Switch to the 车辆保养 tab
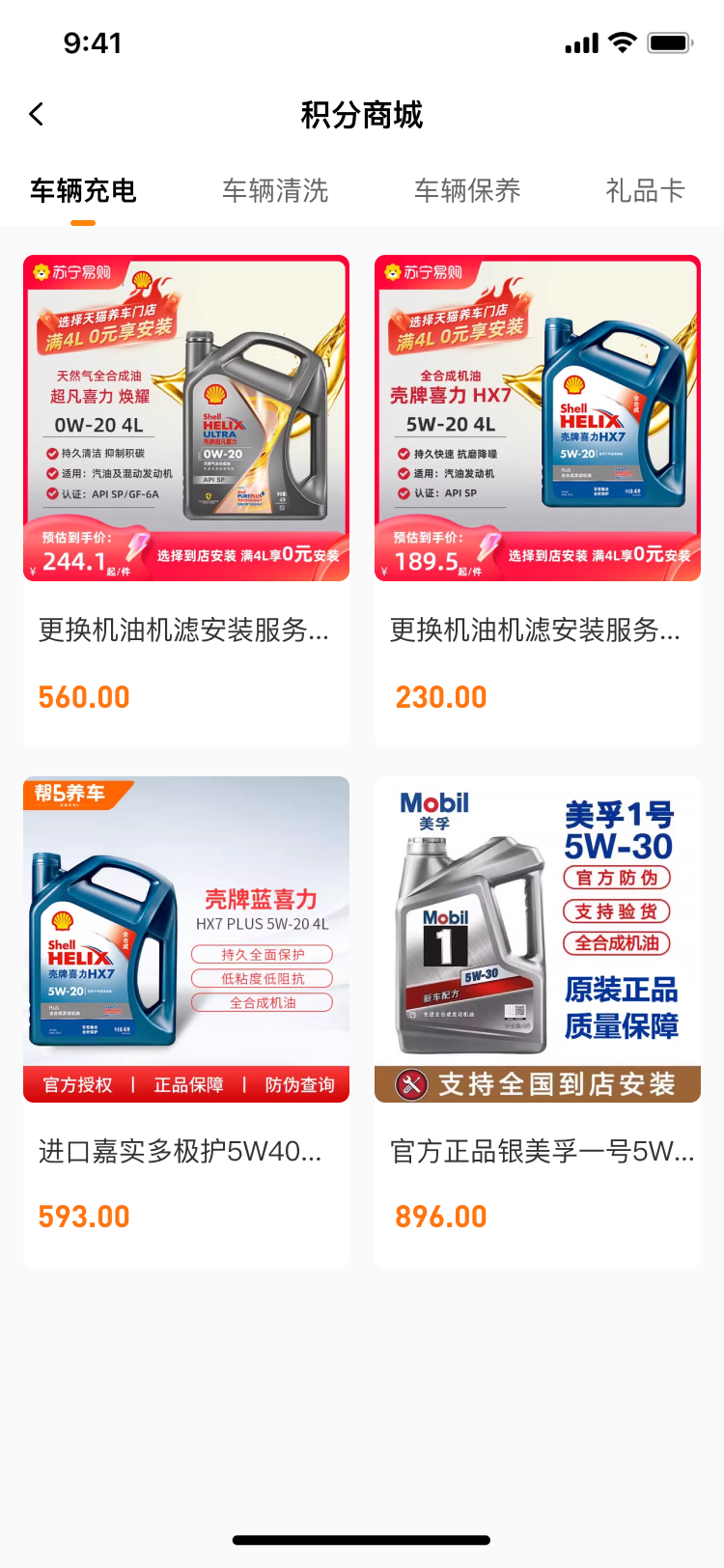The height and width of the screenshot is (1568, 724). click(x=467, y=191)
